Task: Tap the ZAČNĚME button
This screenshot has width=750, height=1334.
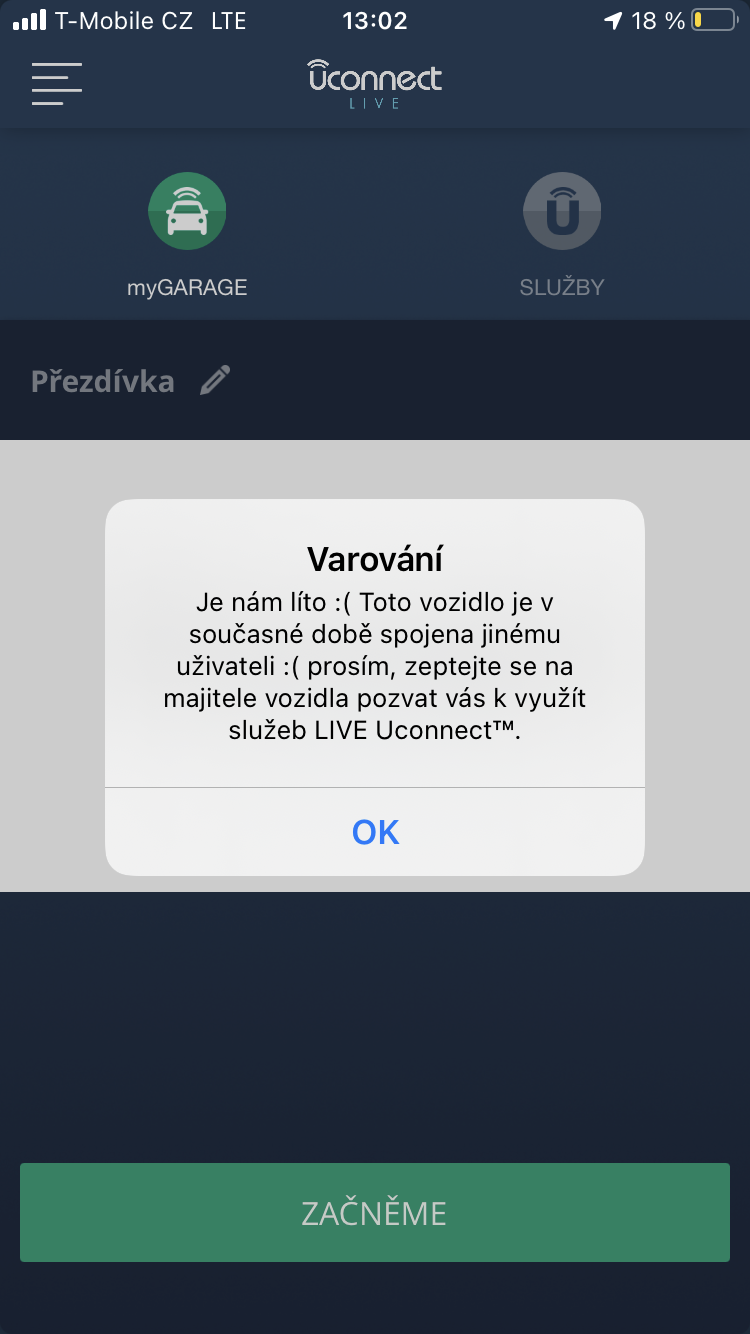Action: click(x=375, y=1213)
